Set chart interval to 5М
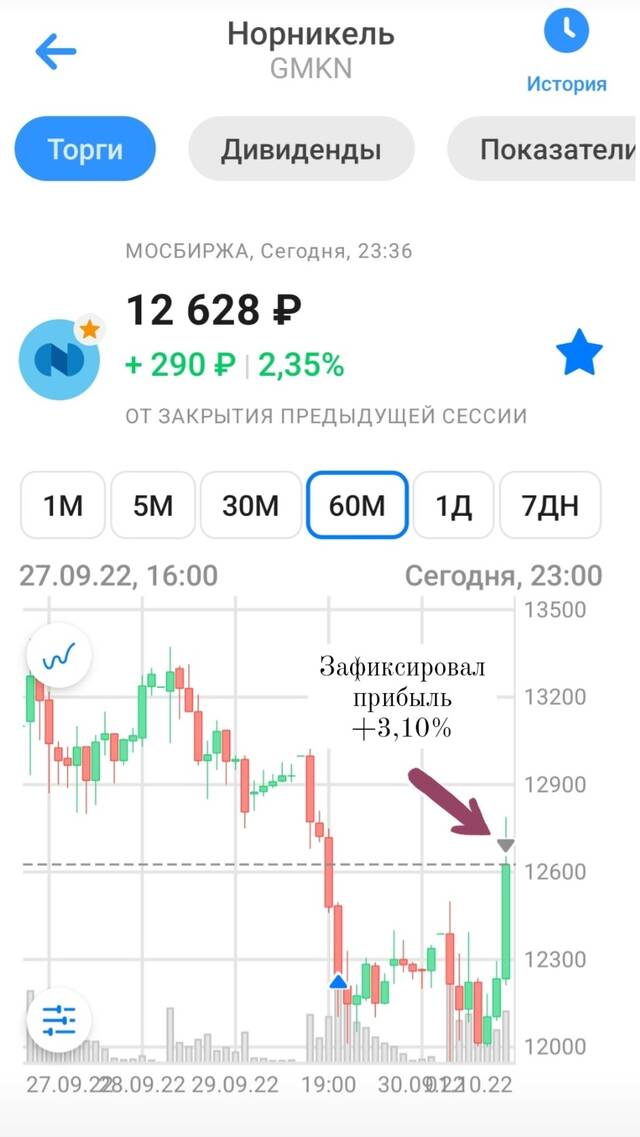Viewport: 640px width, 1137px height. tap(153, 505)
